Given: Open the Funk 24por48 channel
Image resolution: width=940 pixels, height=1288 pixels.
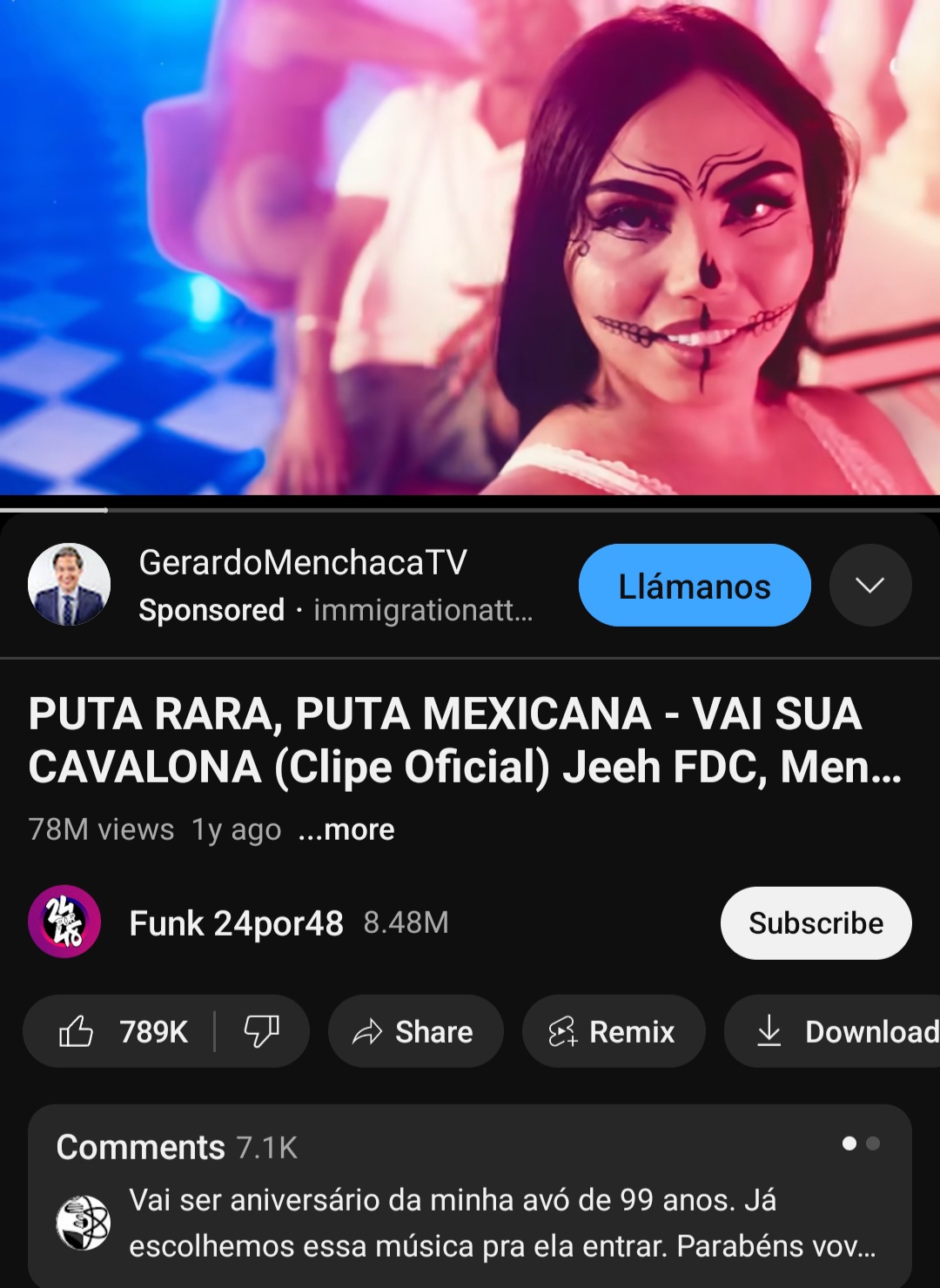Looking at the screenshot, I should coord(236,923).
